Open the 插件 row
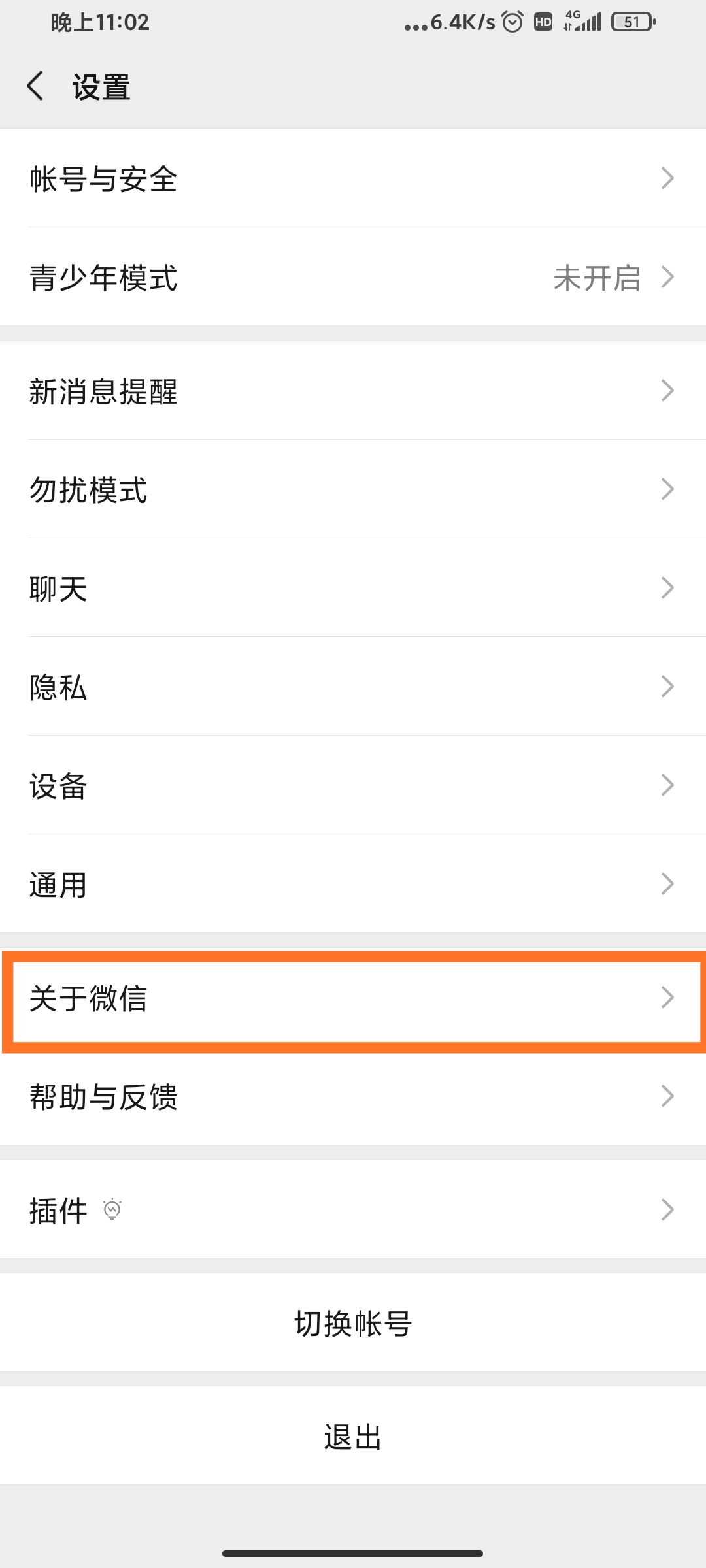 point(353,1209)
